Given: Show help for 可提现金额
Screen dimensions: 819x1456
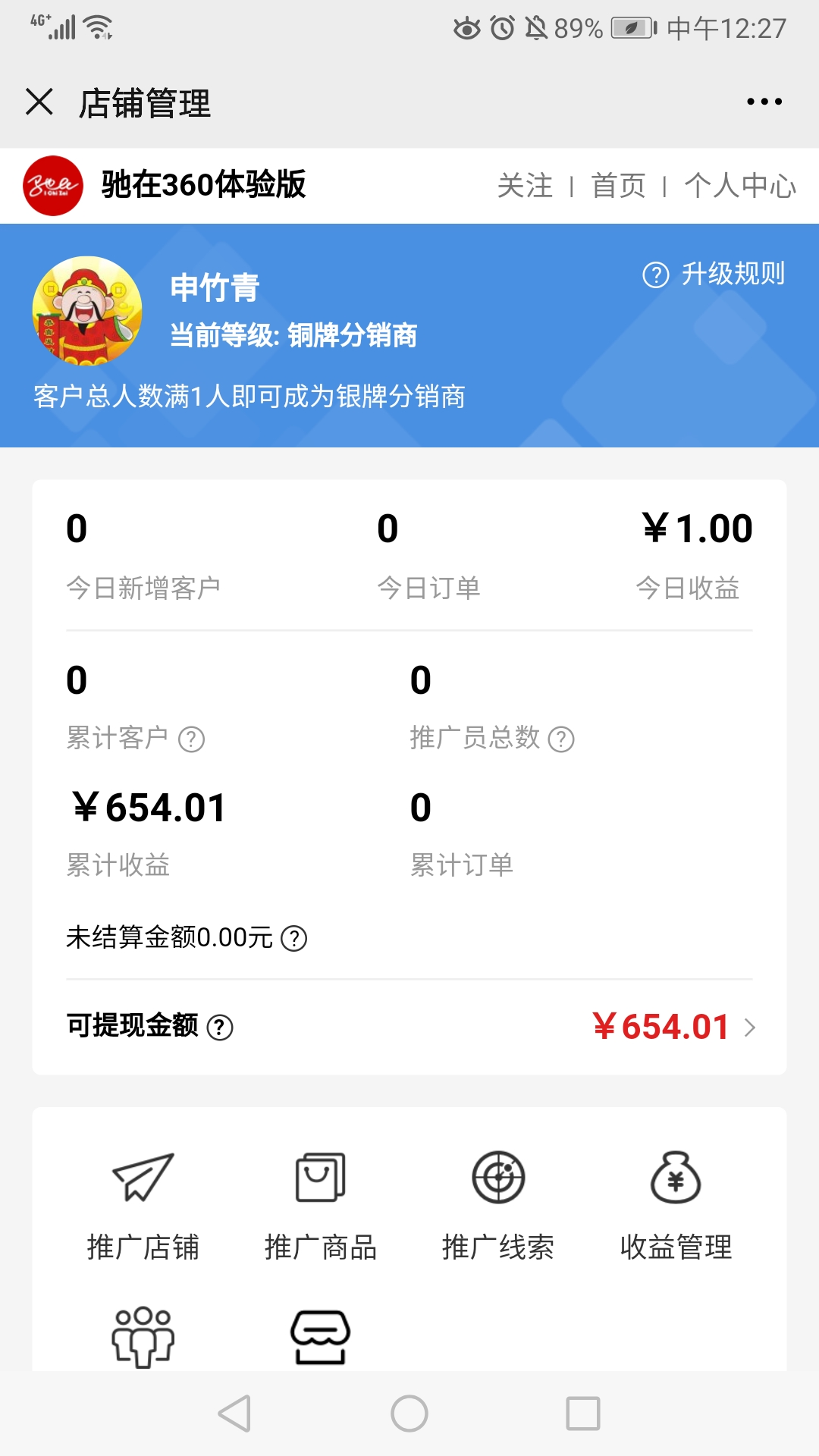Looking at the screenshot, I should pyautogui.click(x=220, y=1028).
